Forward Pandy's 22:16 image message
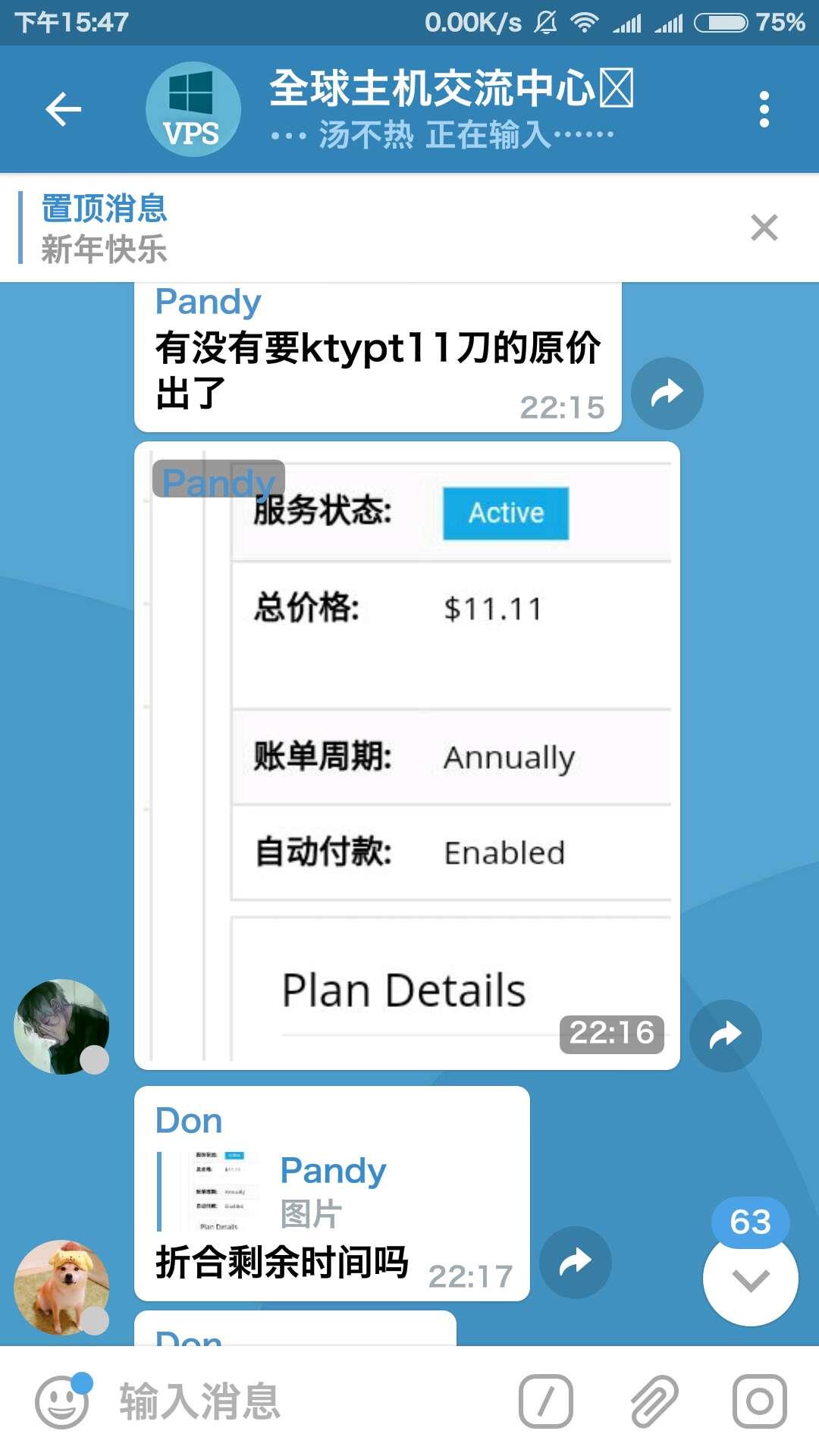Screen dimensions: 819x1456 pyautogui.click(x=725, y=1035)
